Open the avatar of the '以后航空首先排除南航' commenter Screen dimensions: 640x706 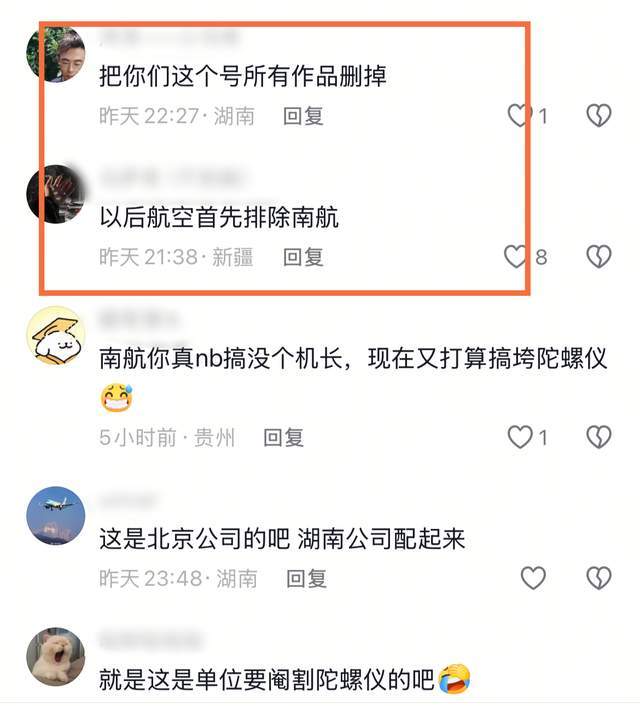pyautogui.click(x=54, y=194)
